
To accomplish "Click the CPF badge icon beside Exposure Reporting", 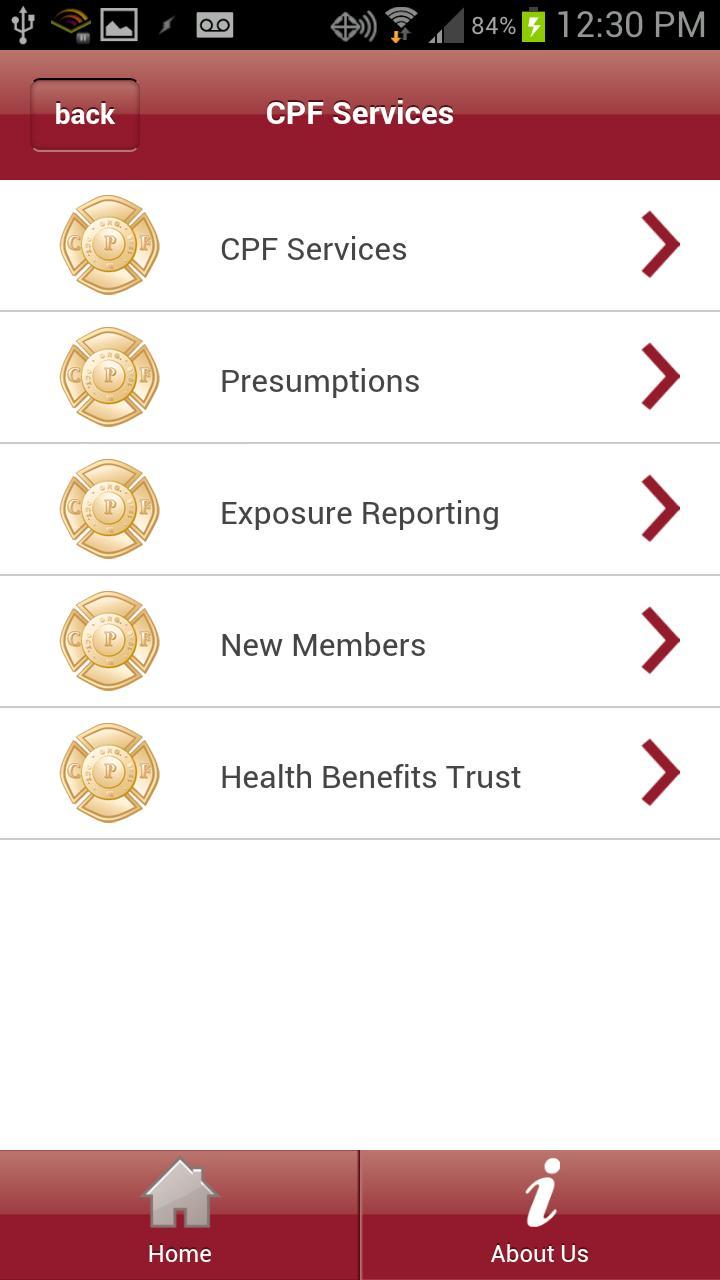I will pyautogui.click(x=109, y=509).
